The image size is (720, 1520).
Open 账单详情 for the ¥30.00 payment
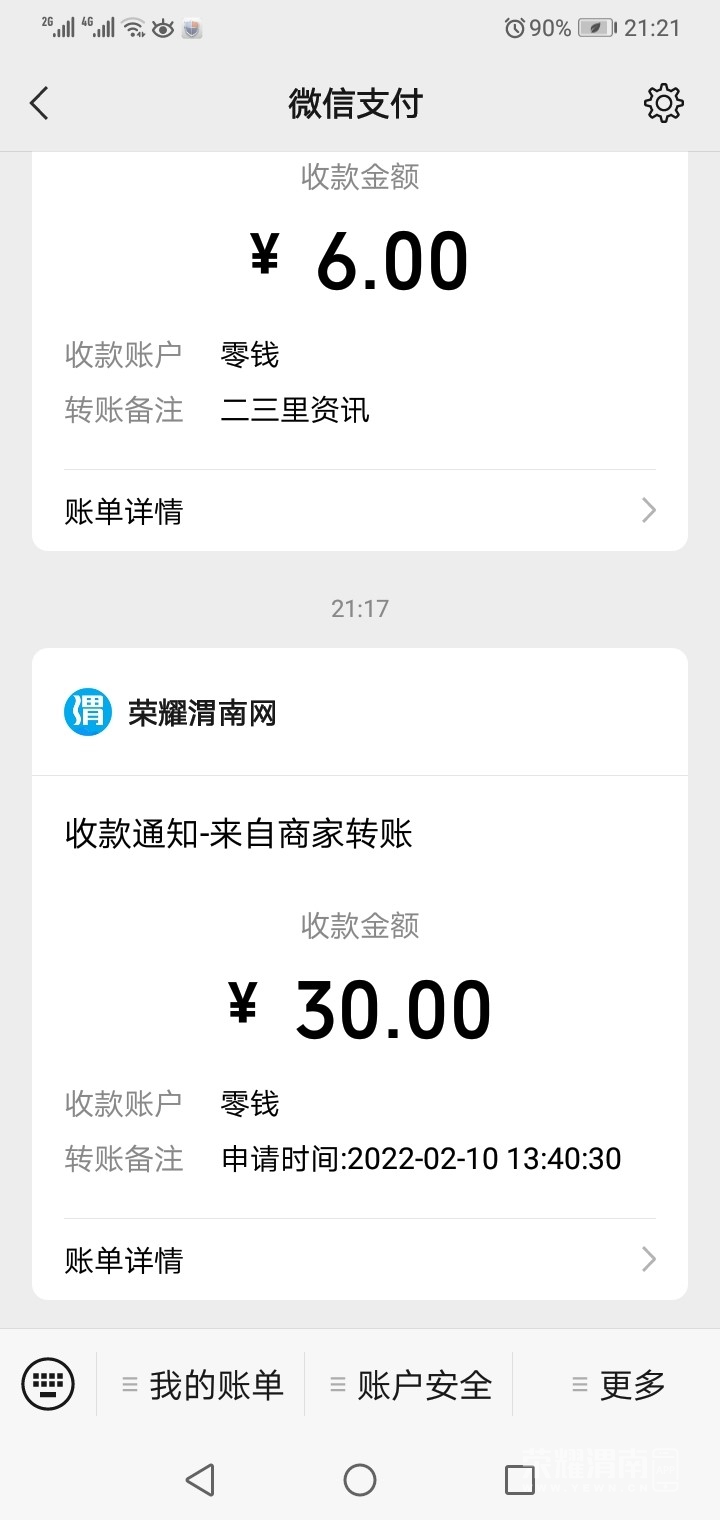(x=360, y=1259)
